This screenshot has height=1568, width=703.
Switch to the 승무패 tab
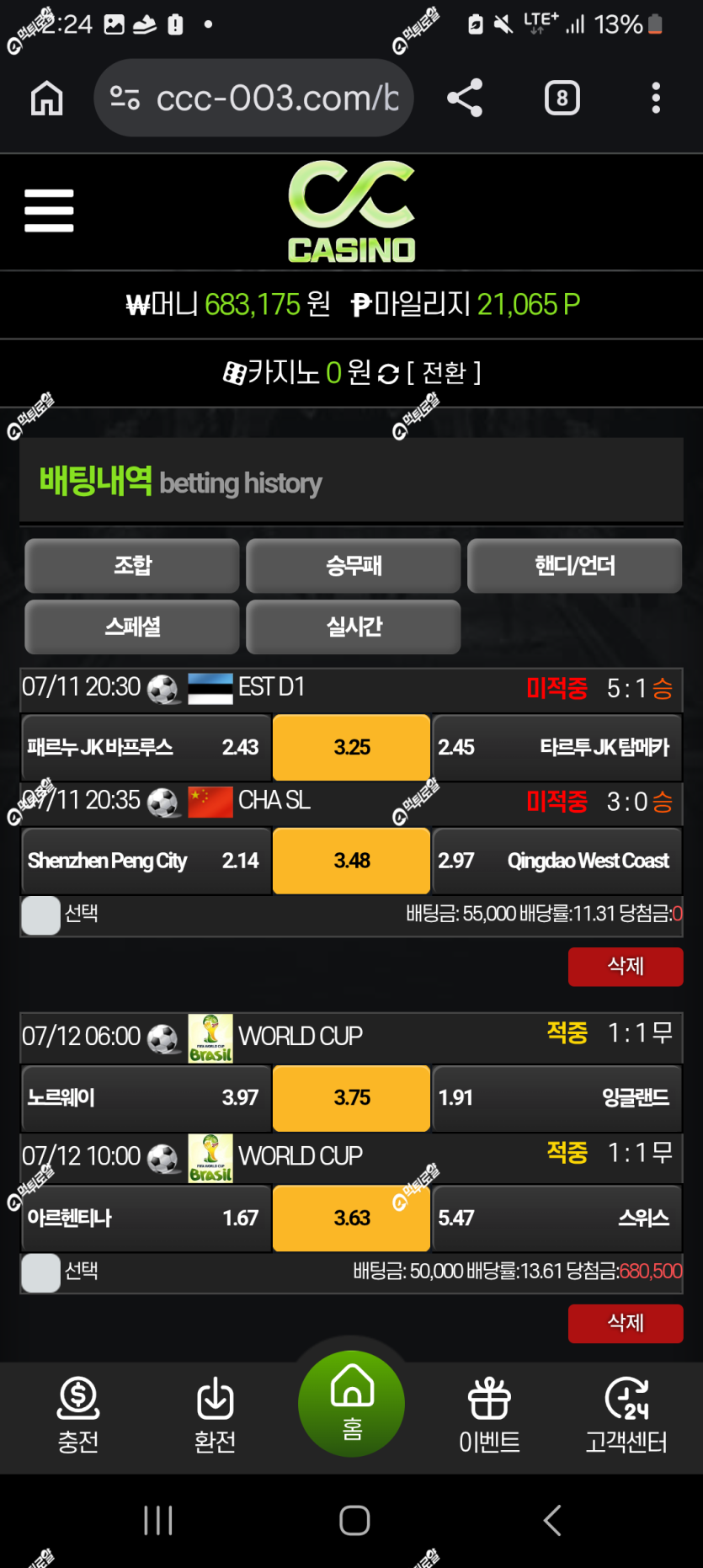tap(354, 566)
